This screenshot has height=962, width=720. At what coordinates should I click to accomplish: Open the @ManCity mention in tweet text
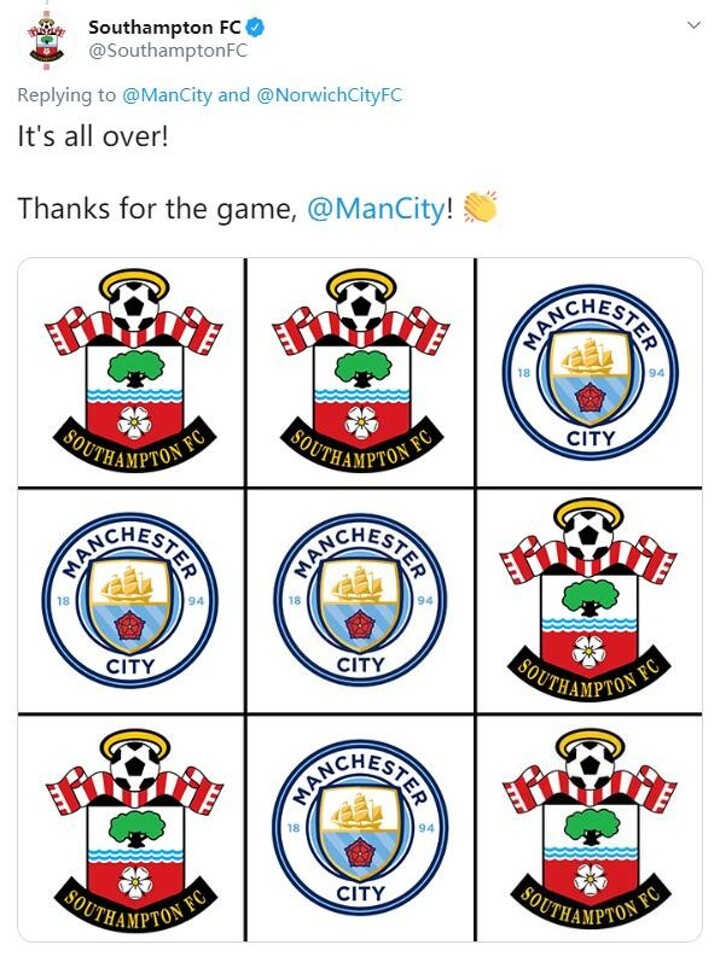click(x=375, y=209)
